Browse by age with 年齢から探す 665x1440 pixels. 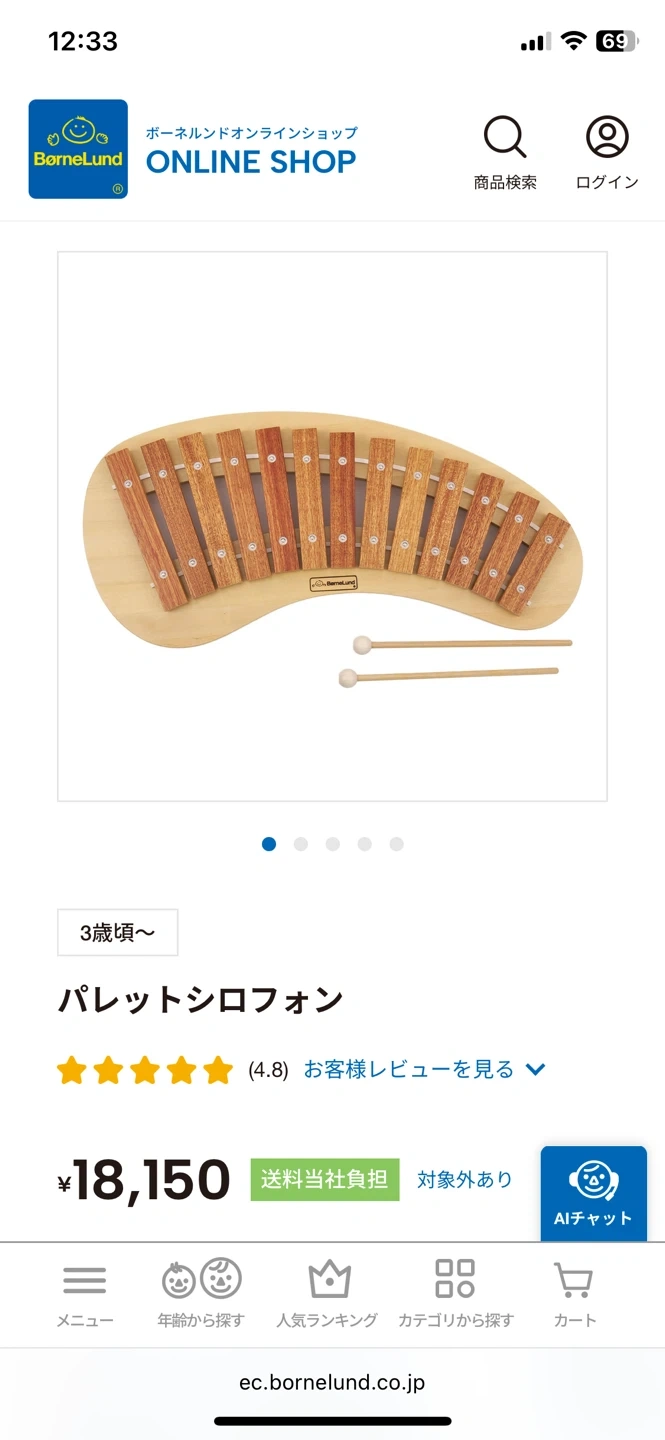[201, 1294]
